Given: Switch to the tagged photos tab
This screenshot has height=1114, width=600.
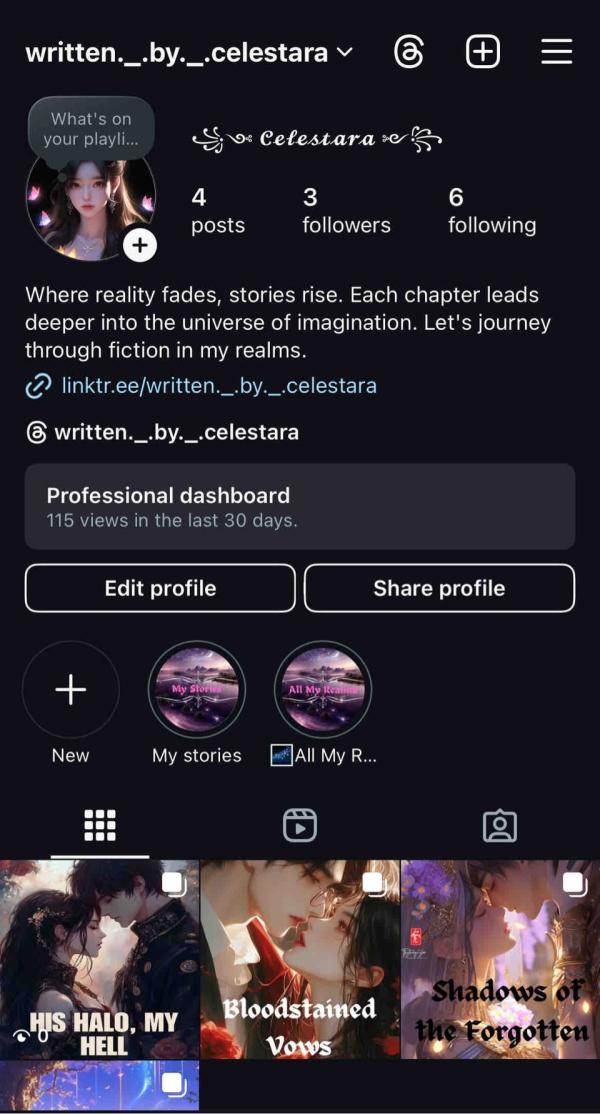Looking at the screenshot, I should point(499,826).
